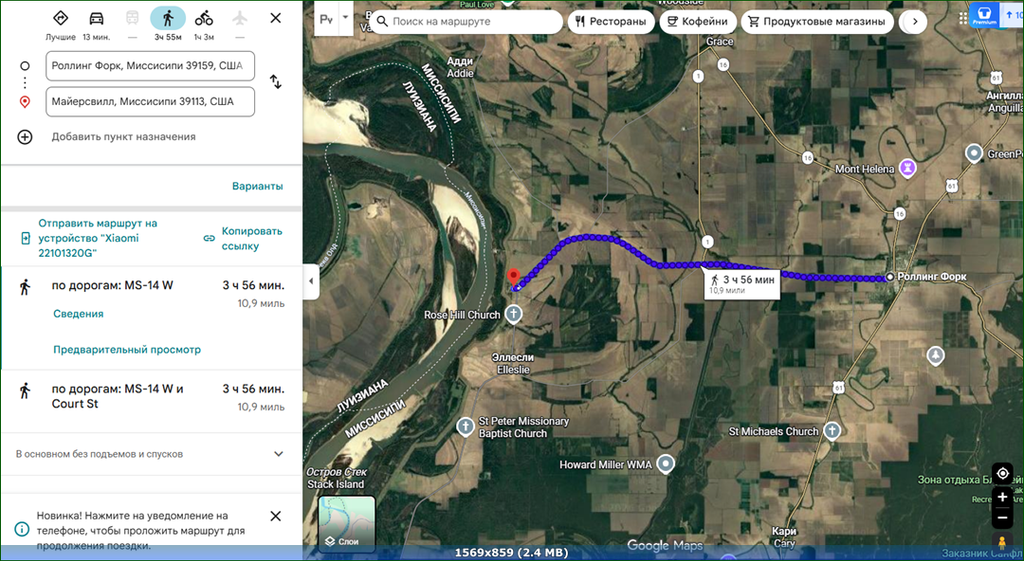This screenshot has width=1024, height=561.
Task: Filter map by Рестораны chip
Action: (x=611, y=22)
